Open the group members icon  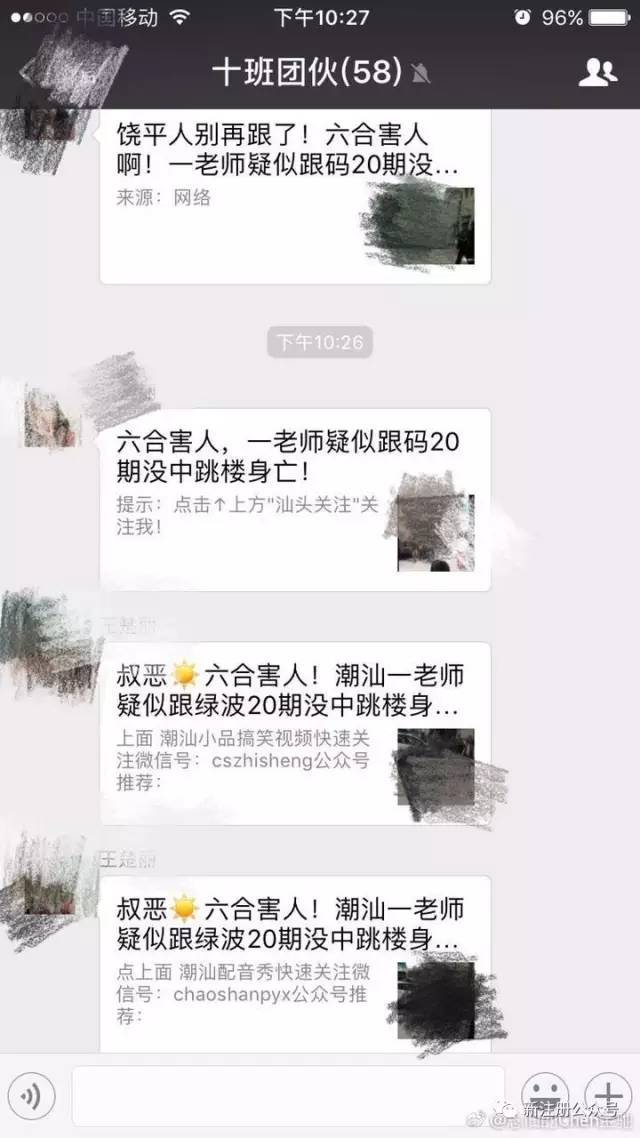[x=597, y=72]
